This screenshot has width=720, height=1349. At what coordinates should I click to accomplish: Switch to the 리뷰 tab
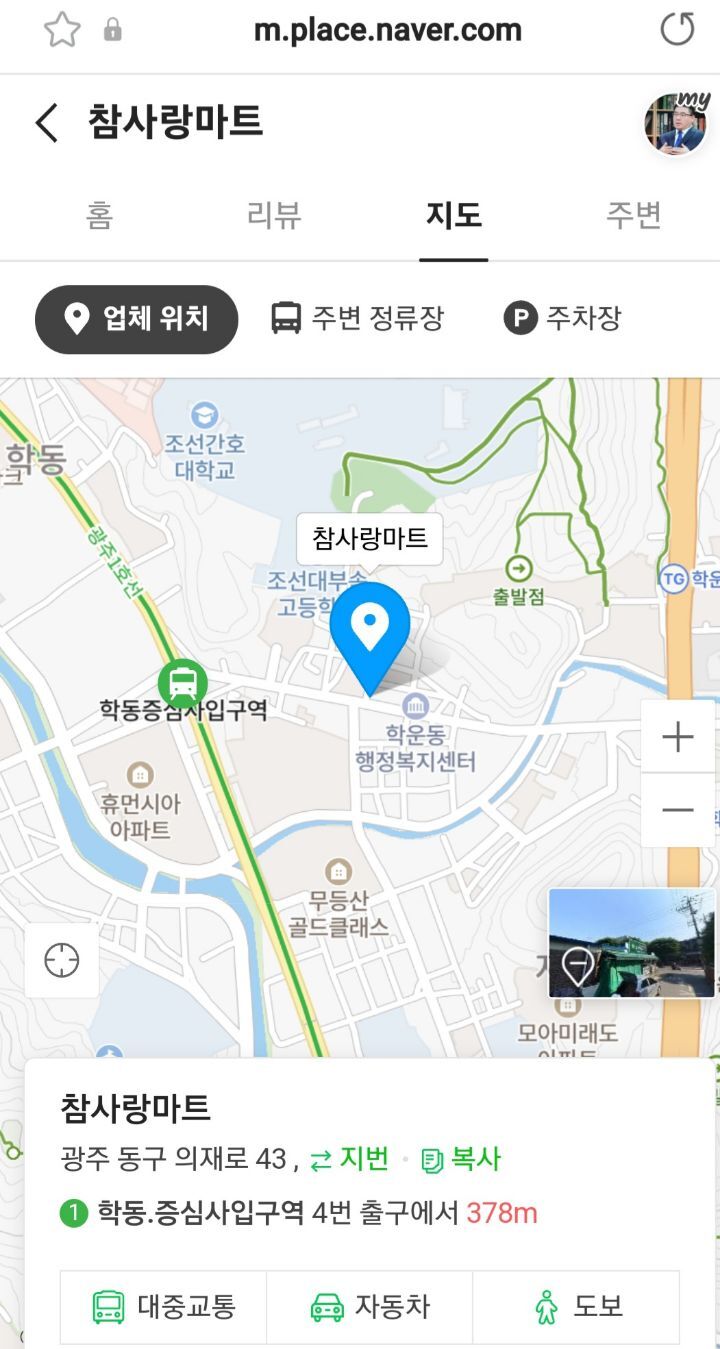point(274,215)
